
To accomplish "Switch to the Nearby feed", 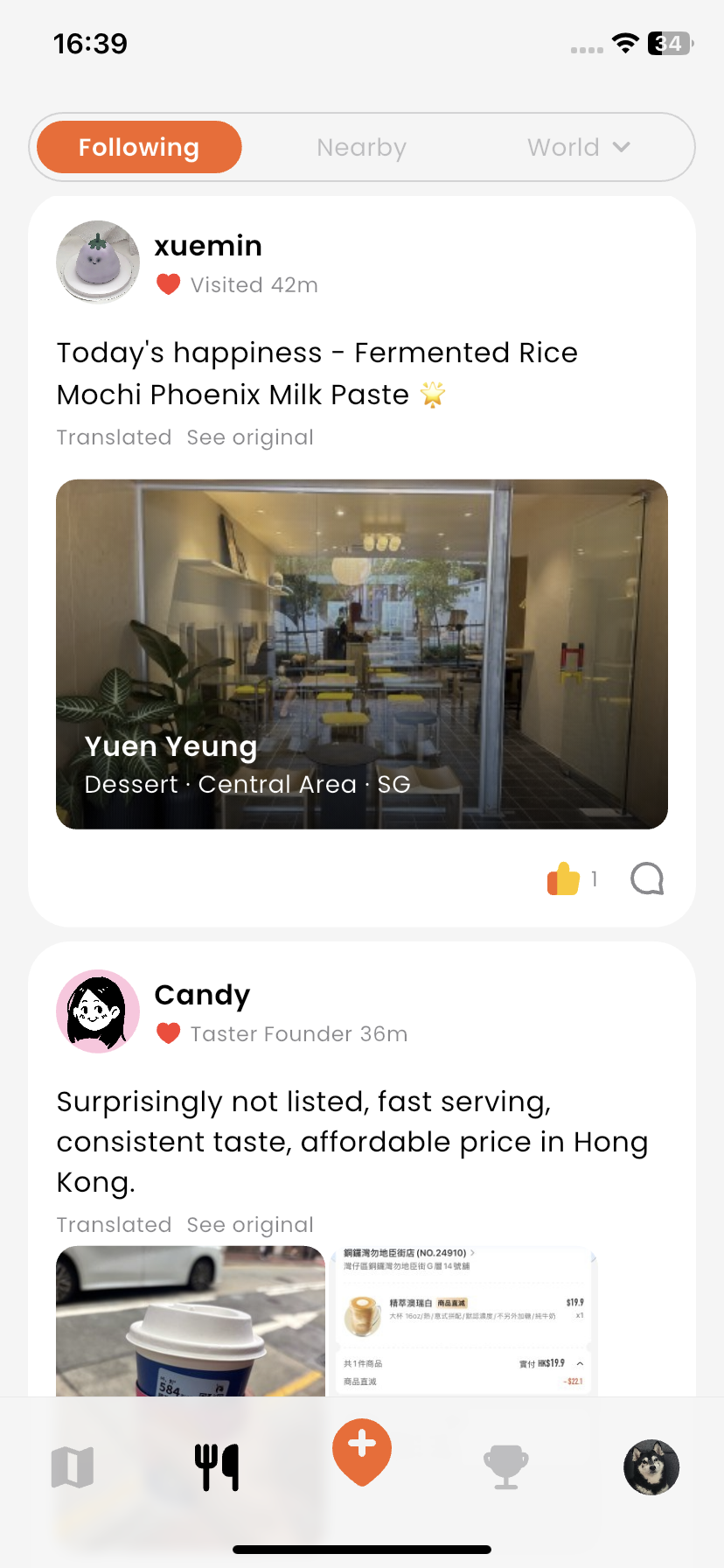I will pyautogui.click(x=361, y=147).
